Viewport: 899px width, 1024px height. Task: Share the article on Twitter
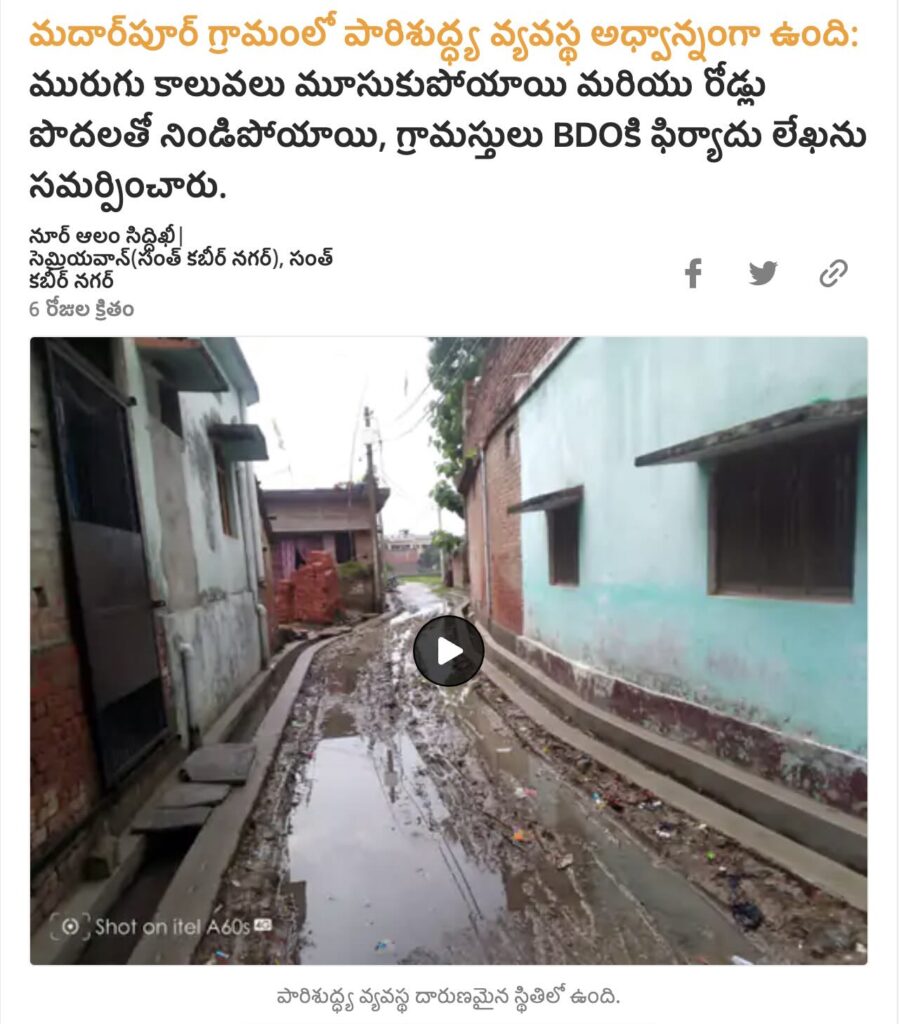click(x=763, y=273)
